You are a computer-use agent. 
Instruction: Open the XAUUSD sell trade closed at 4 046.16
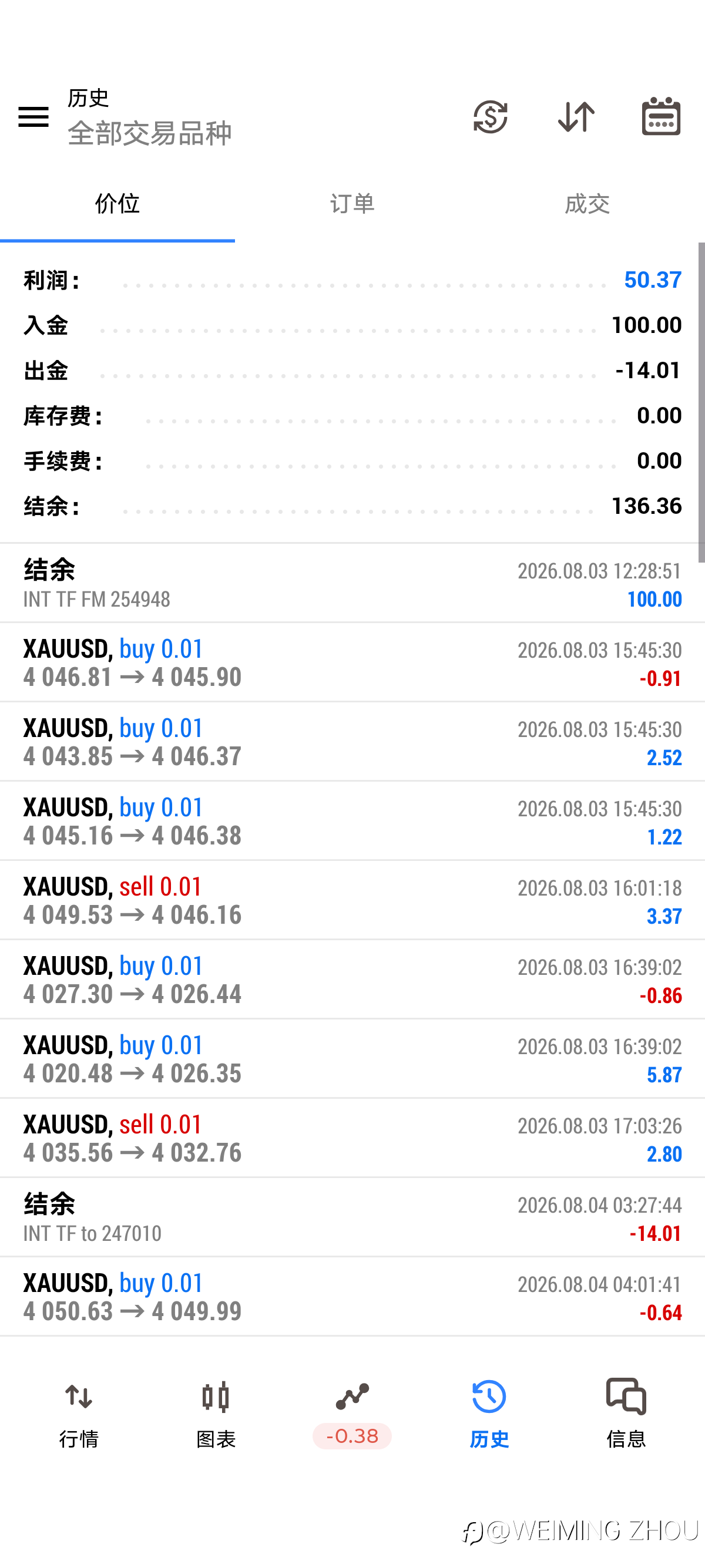[352, 900]
